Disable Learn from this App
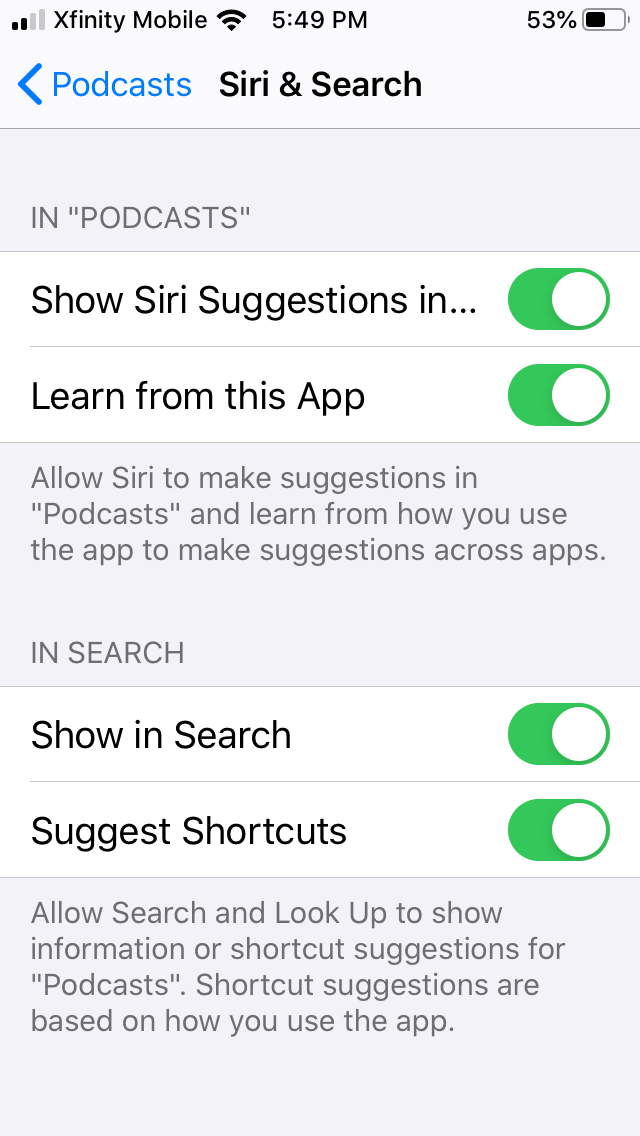 point(558,395)
